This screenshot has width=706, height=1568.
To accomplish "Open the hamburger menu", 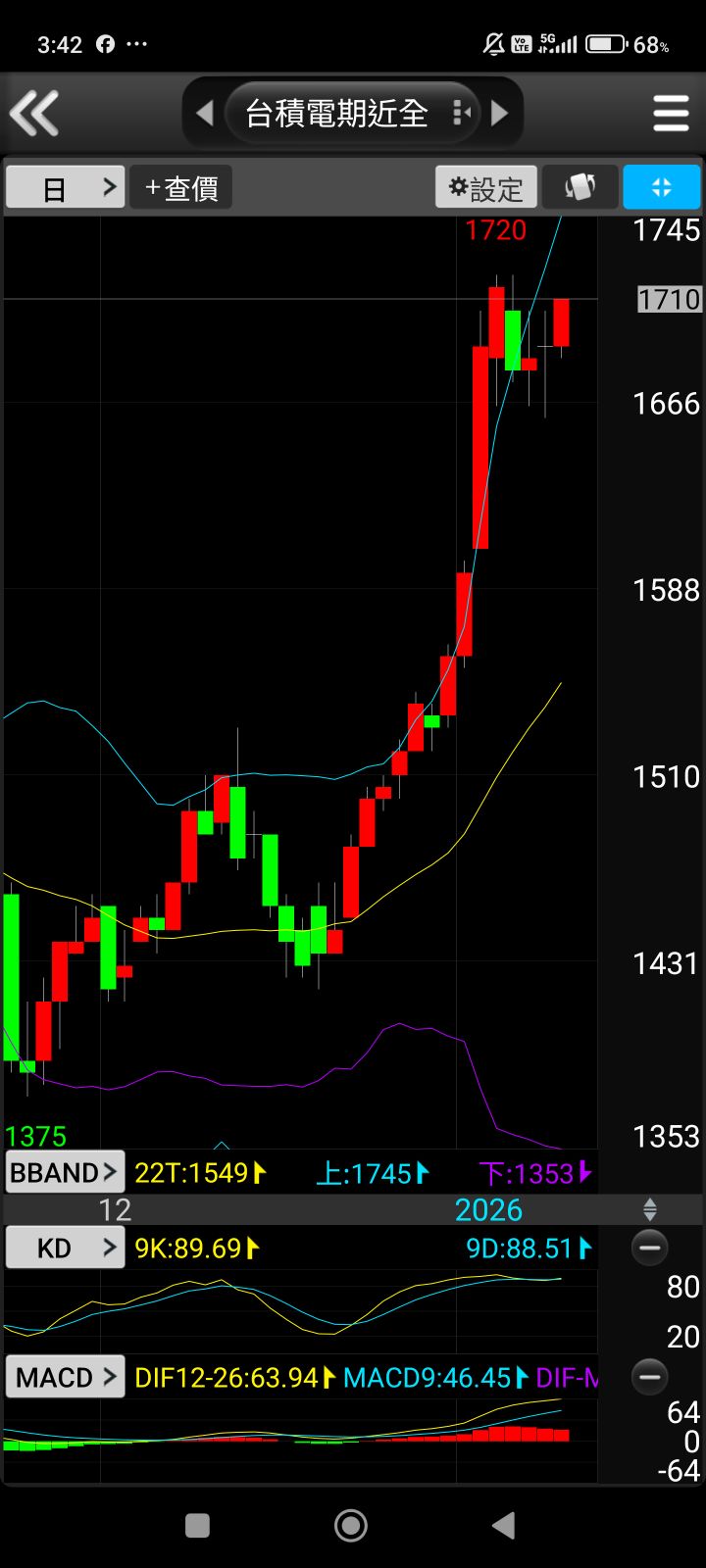I will tap(671, 114).
